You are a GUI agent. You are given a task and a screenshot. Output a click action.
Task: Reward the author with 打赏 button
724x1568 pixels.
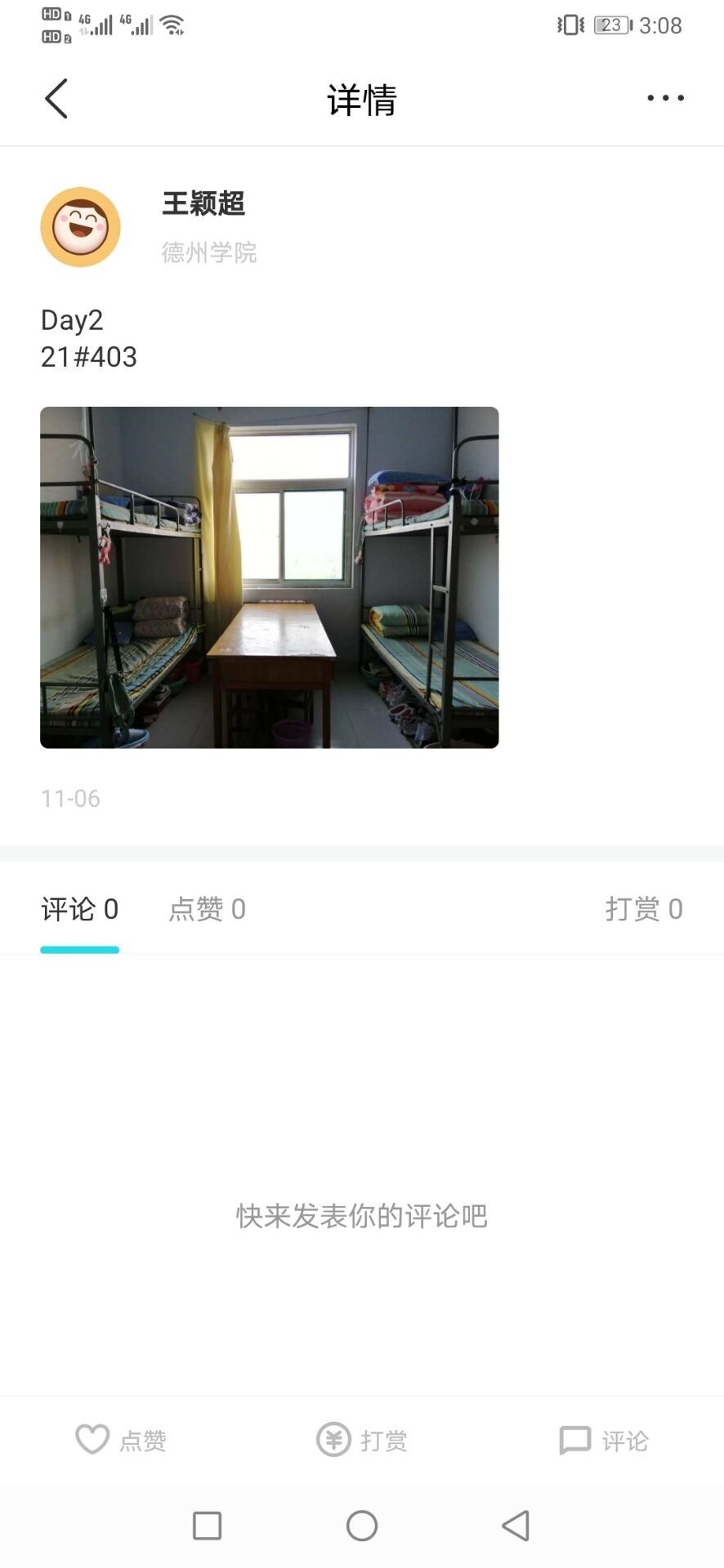pyautogui.click(x=362, y=1440)
